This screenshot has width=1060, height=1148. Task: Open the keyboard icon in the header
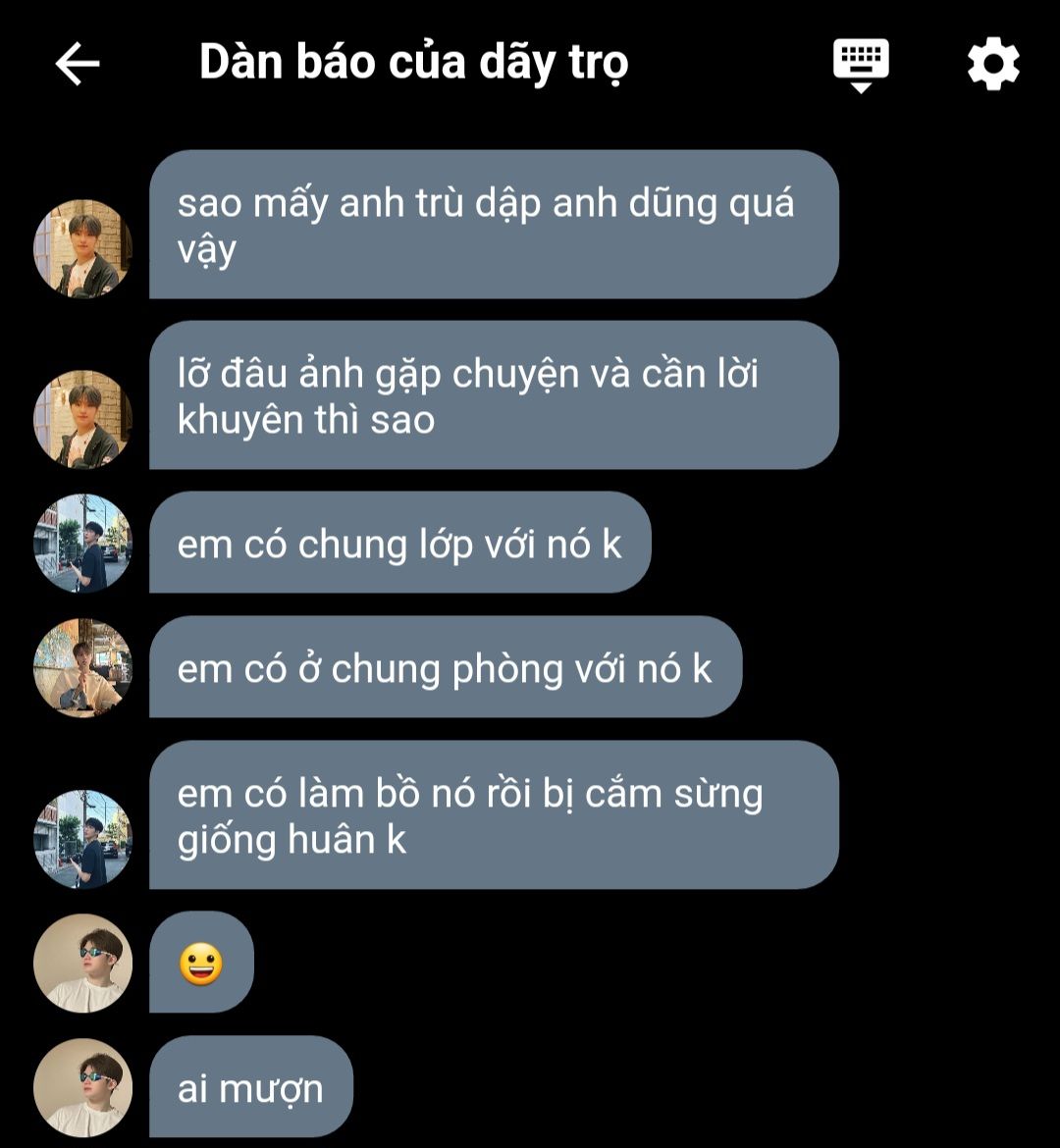(861, 64)
